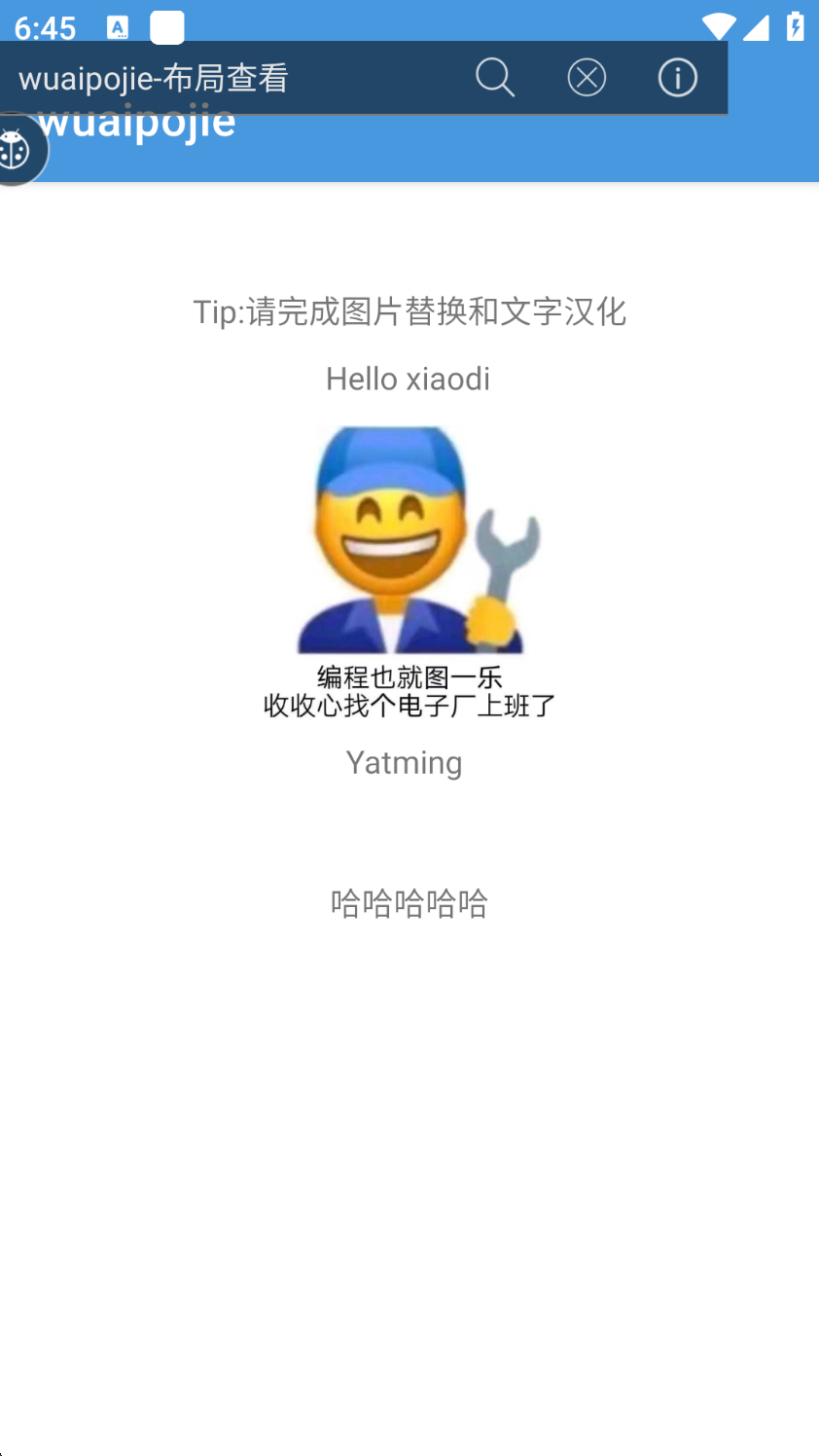Image resolution: width=819 pixels, height=1456 pixels.
Task: Click the Hello xiaodi greeting text
Action: [x=408, y=379]
